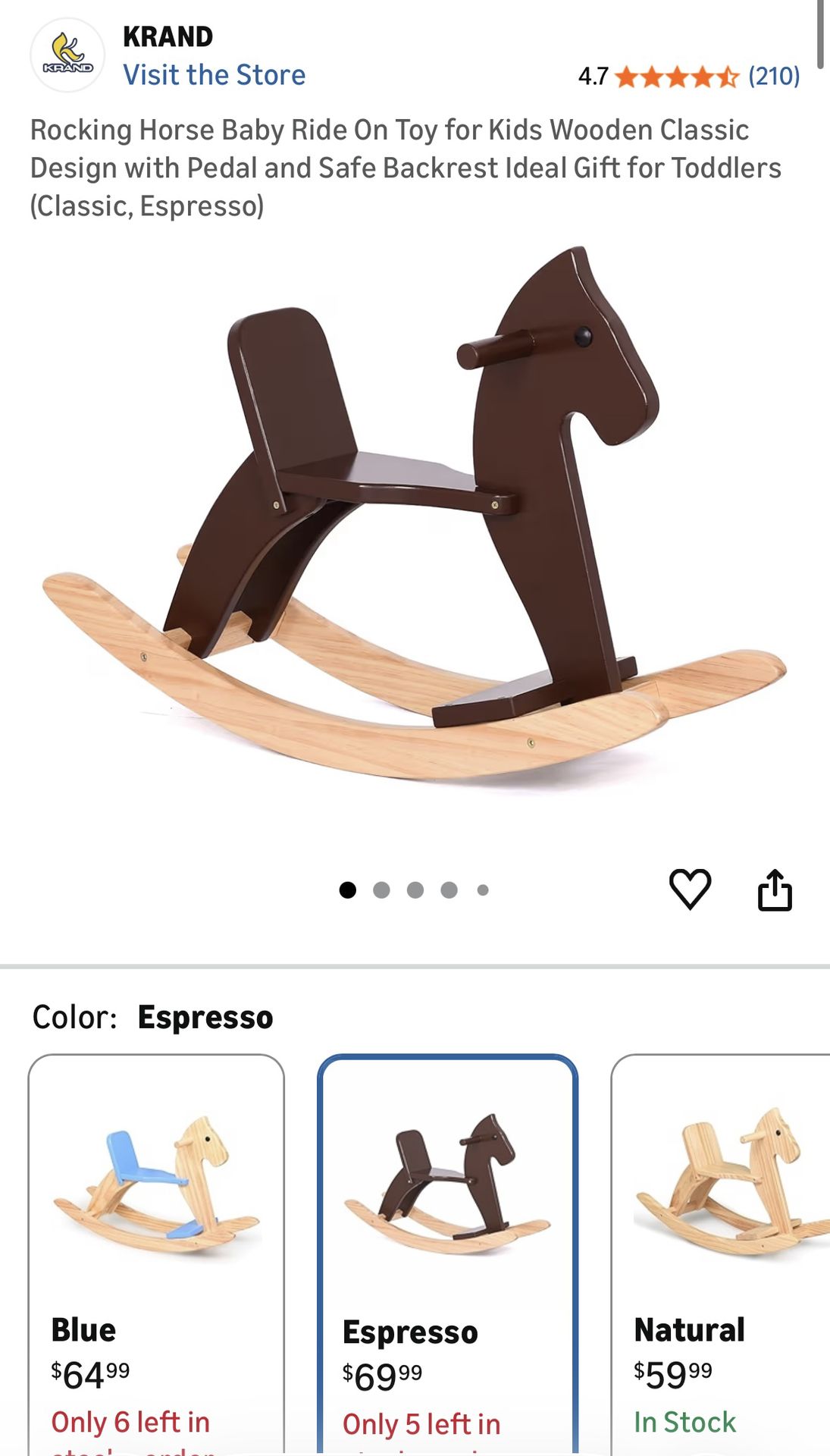Open the 210 customer reviews
This screenshot has width=830, height=1456.
point(773,76)
